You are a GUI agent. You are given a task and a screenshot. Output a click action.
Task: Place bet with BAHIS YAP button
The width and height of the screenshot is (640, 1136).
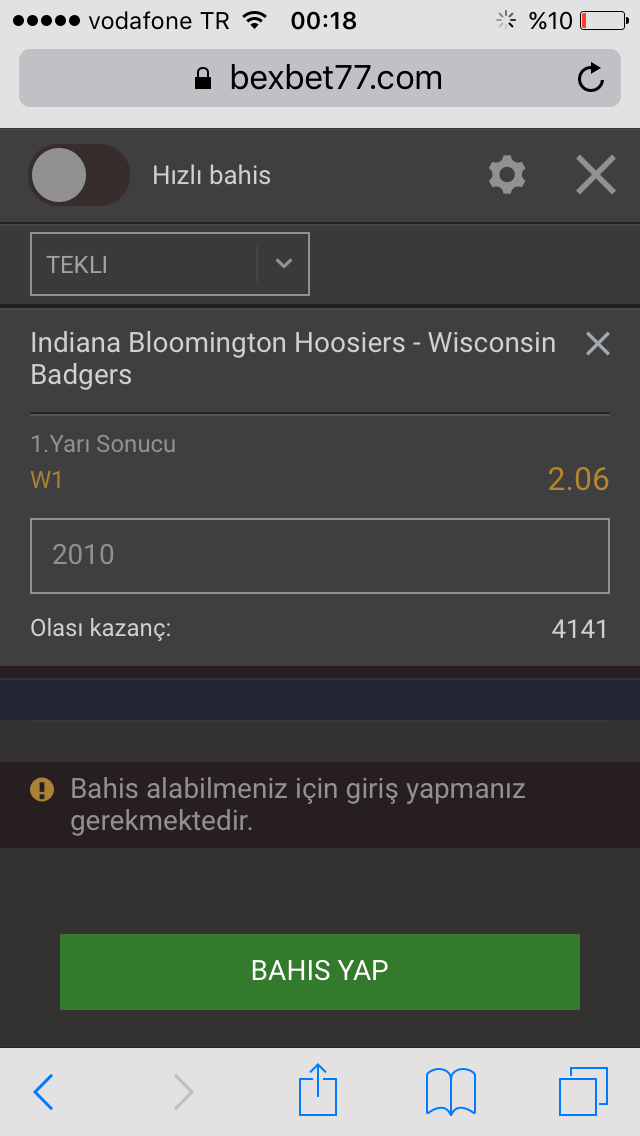point(320,972)
